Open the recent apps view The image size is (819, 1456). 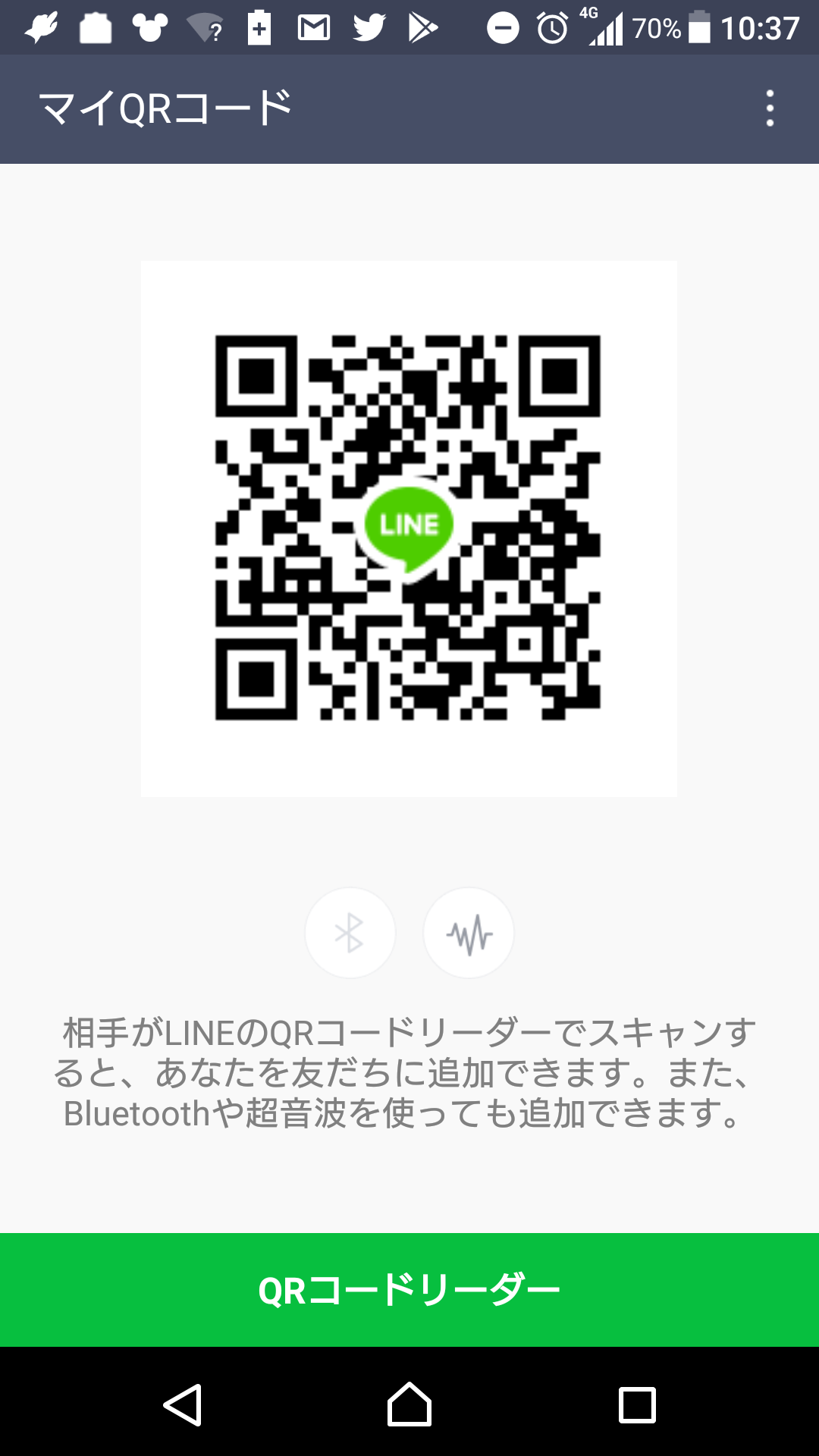[x=637, y=1405]
